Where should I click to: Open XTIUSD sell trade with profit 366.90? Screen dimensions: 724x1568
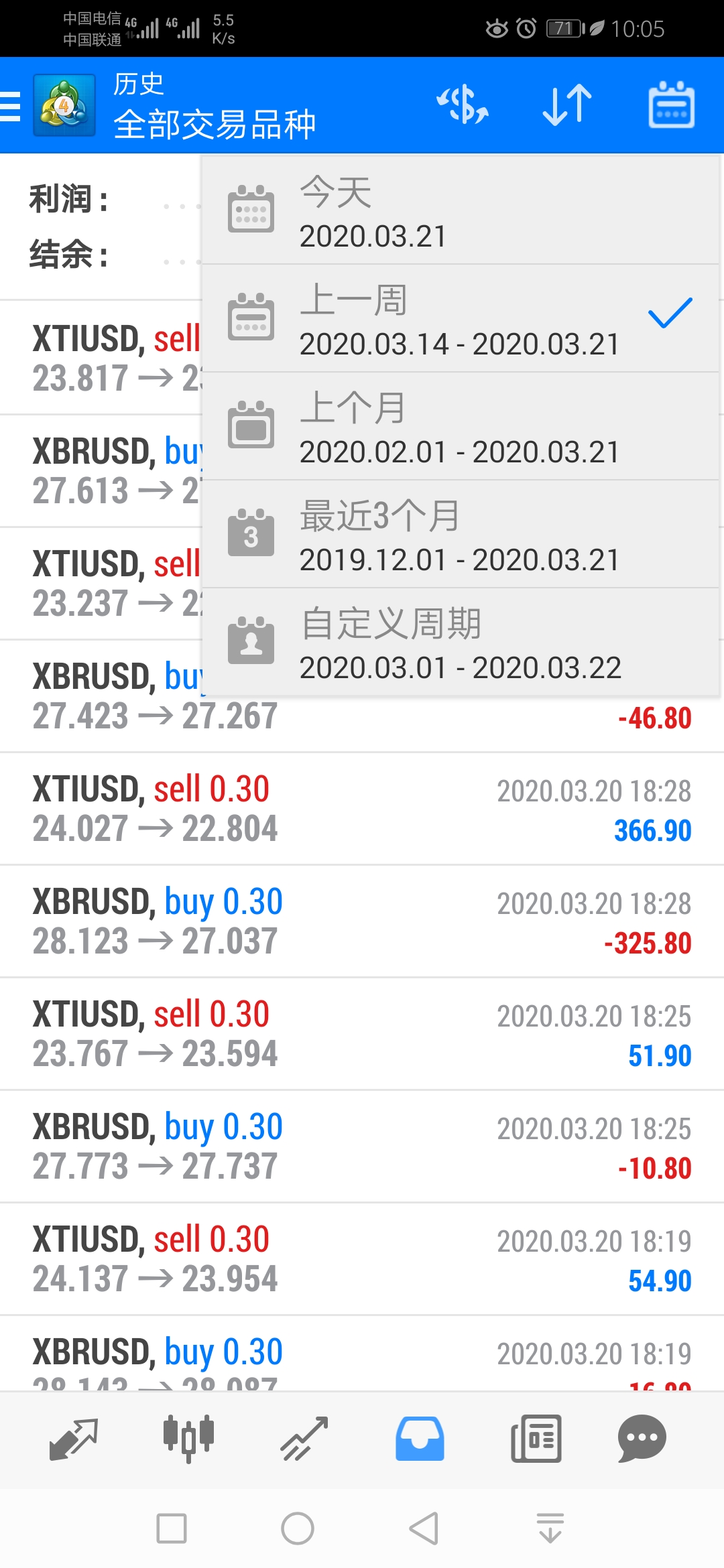pos(362,809)
